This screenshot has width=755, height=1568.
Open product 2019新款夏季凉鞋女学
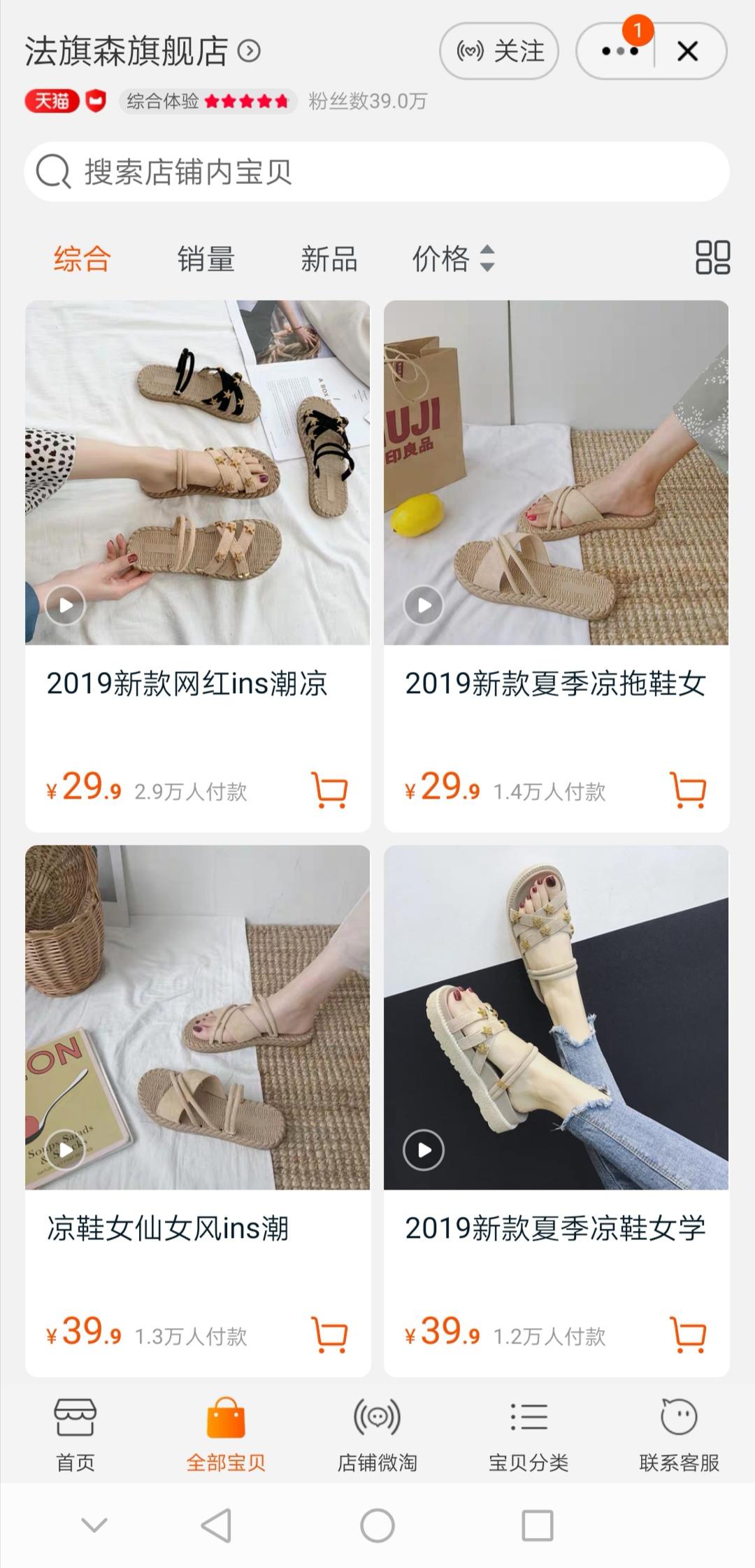(556, 1018)
